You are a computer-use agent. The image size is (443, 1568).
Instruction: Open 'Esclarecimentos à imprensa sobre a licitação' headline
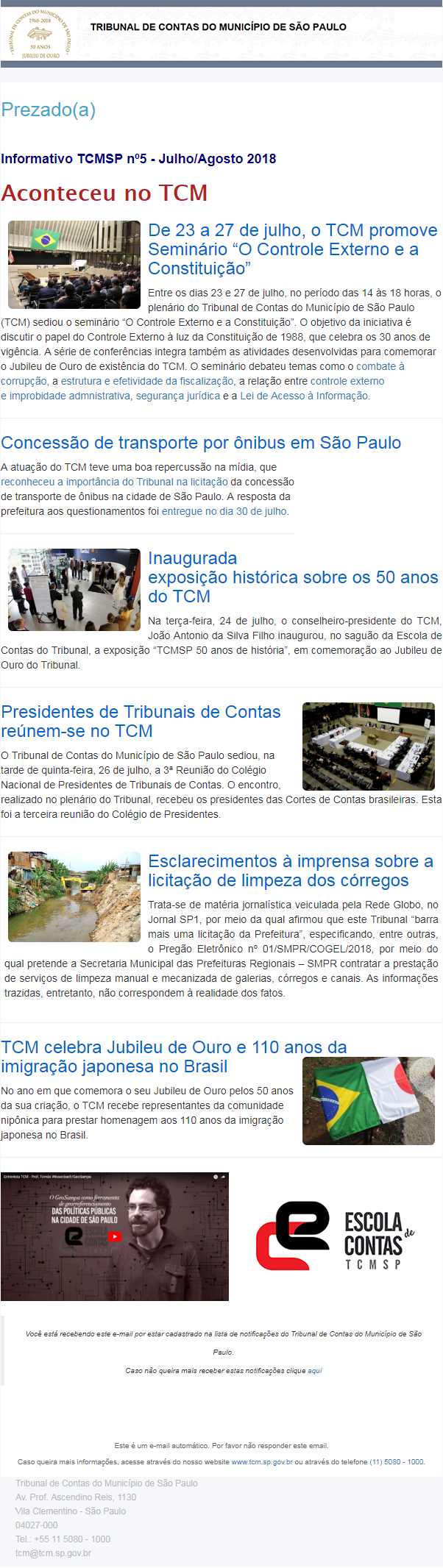click(290, 871)
